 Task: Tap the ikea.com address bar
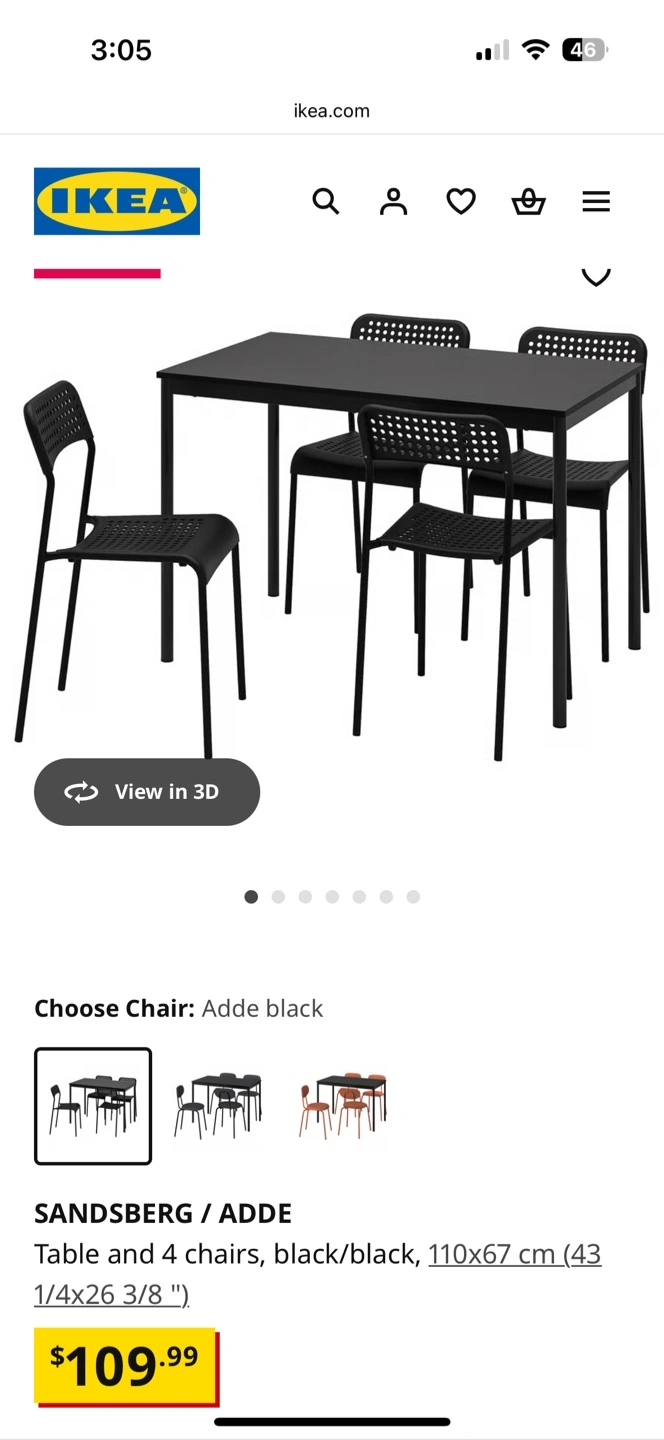(332, 111)
